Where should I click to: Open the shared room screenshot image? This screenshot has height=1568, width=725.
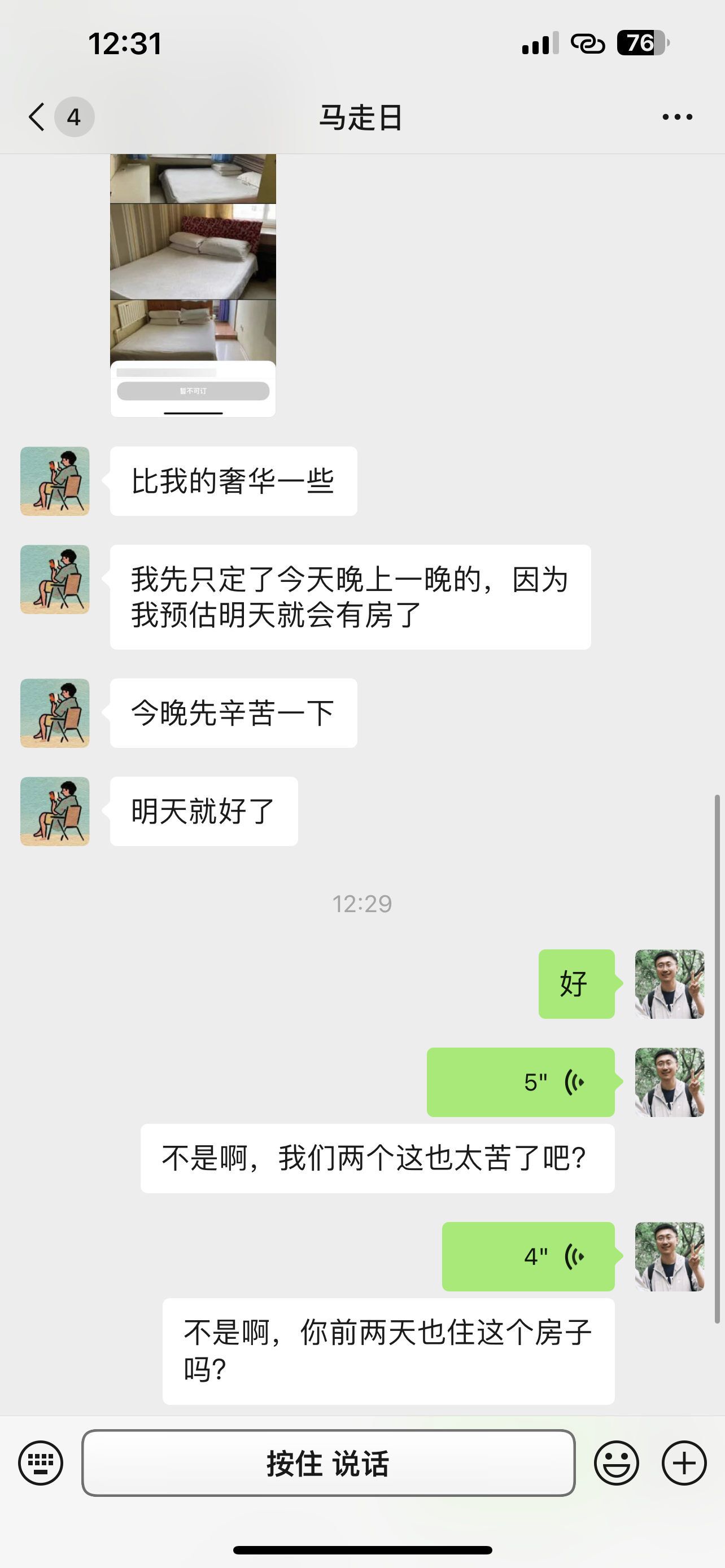193,286
